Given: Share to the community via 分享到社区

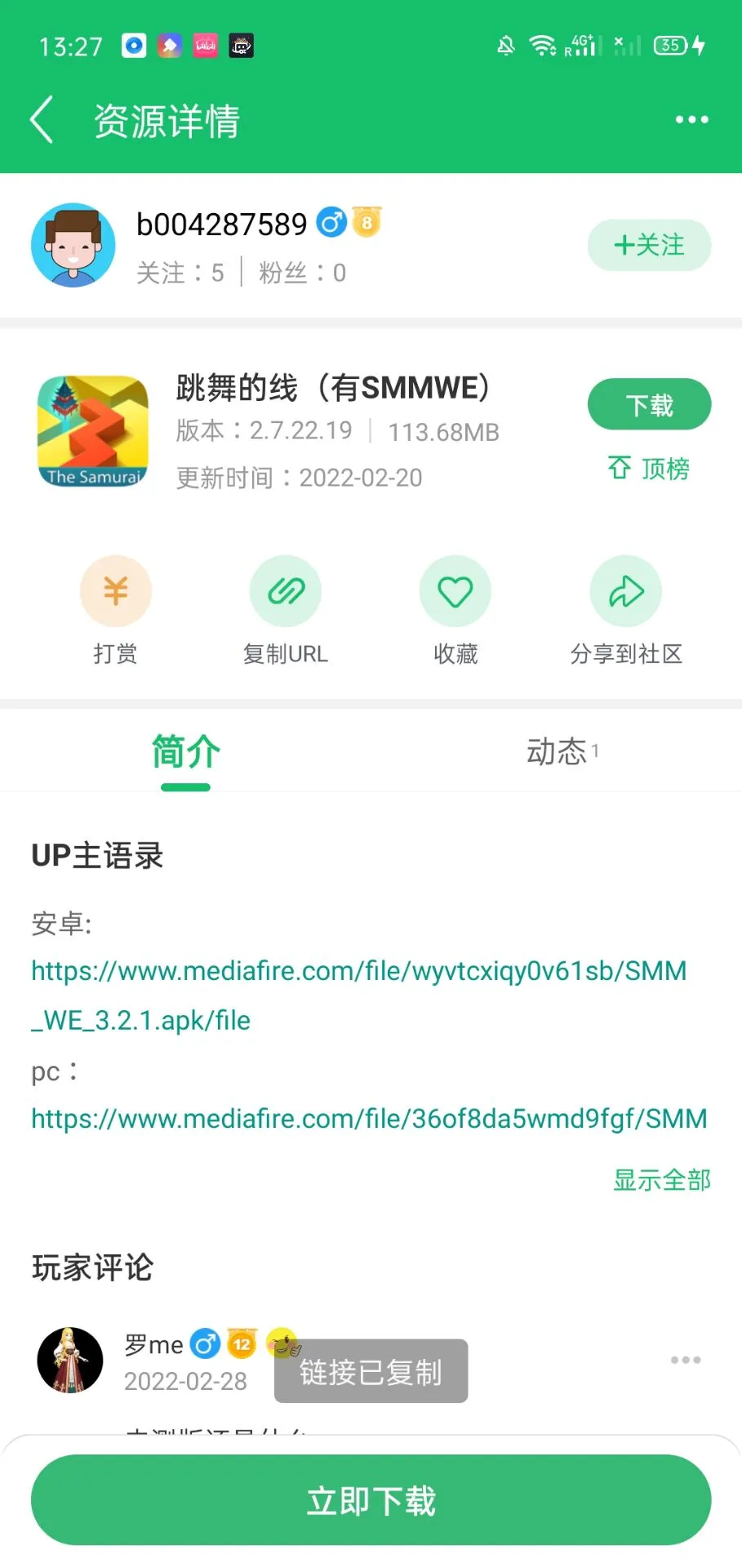Looking at the screenshot, I should click(x=625, y=591).
